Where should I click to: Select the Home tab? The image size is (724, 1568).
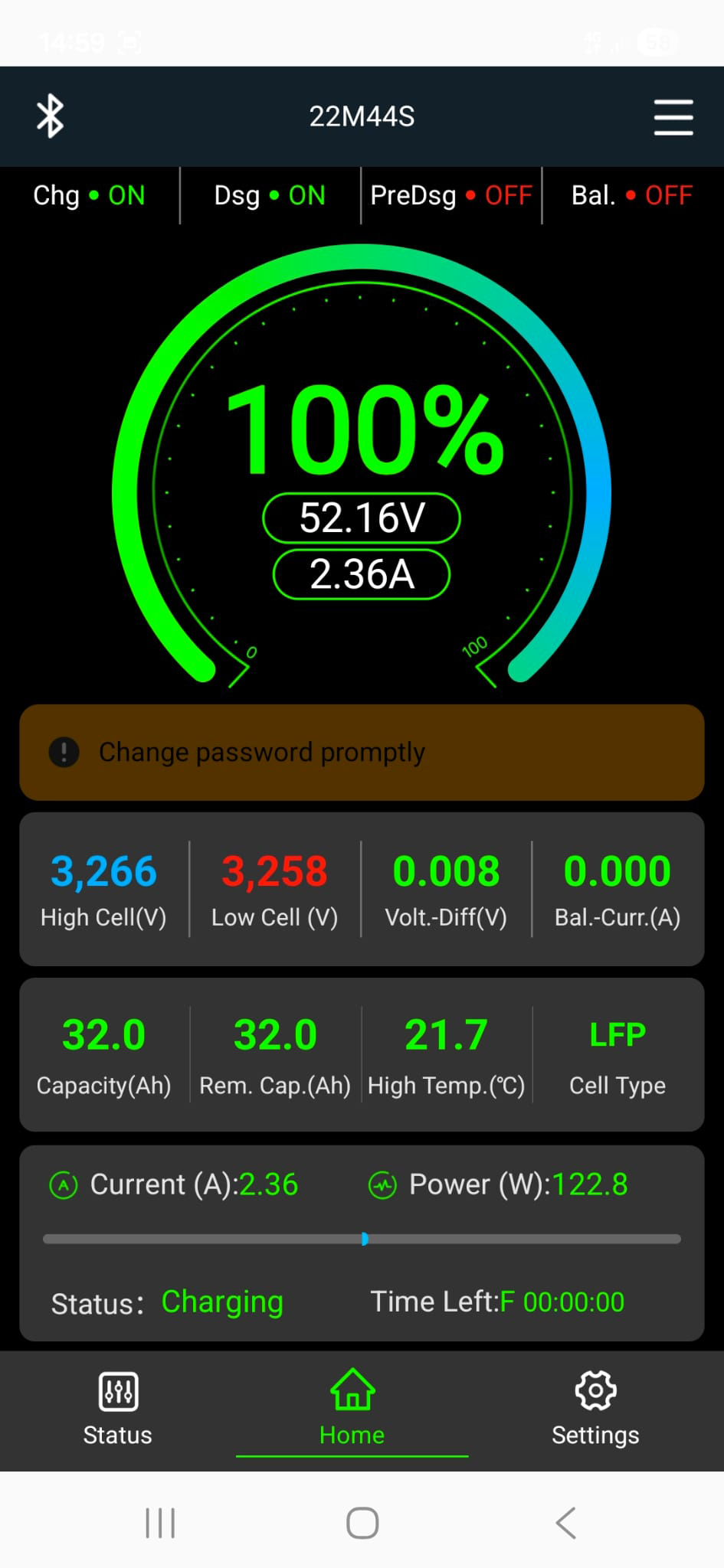pyautogui.click(x=352, y=1409)
